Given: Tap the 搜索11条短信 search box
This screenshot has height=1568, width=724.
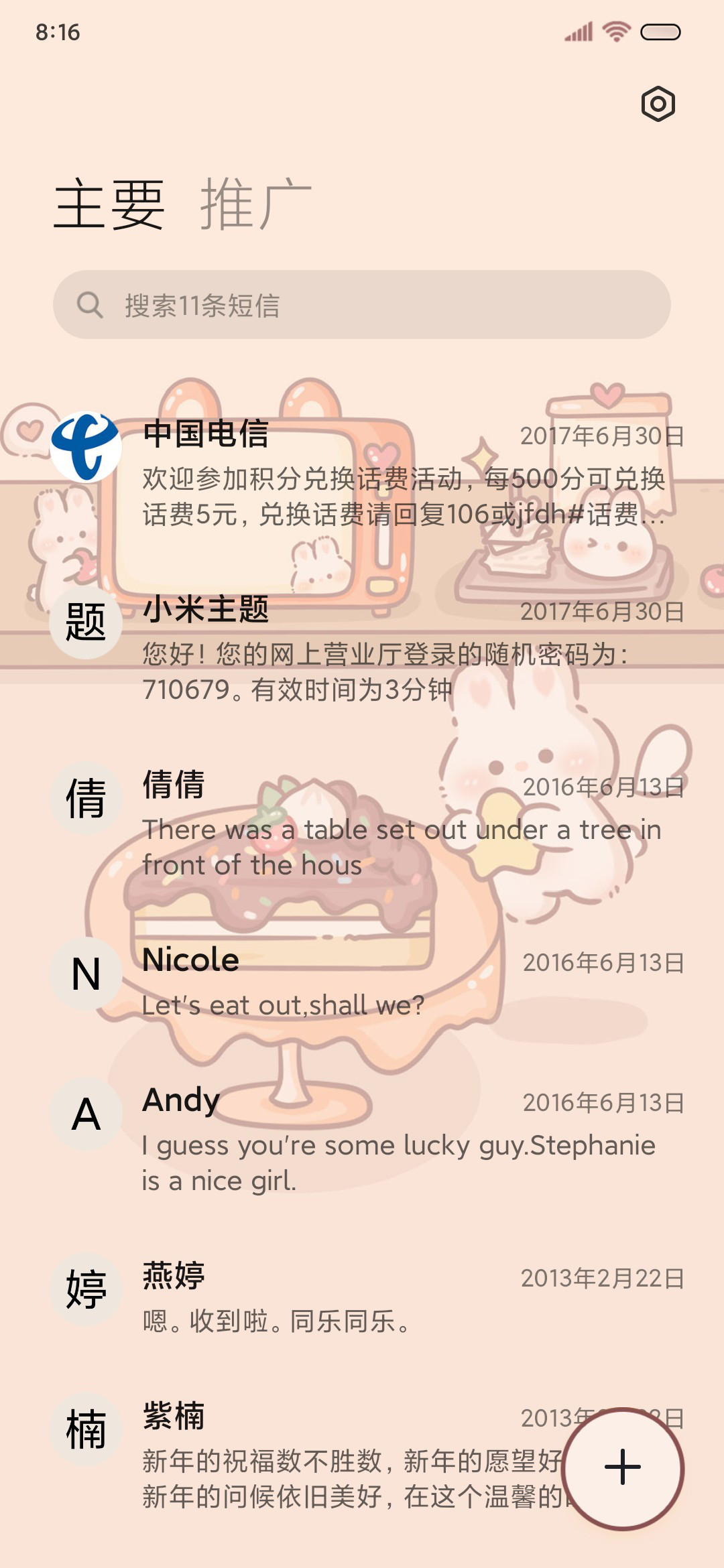Looking at the screenshot, I should click(362, 305).
